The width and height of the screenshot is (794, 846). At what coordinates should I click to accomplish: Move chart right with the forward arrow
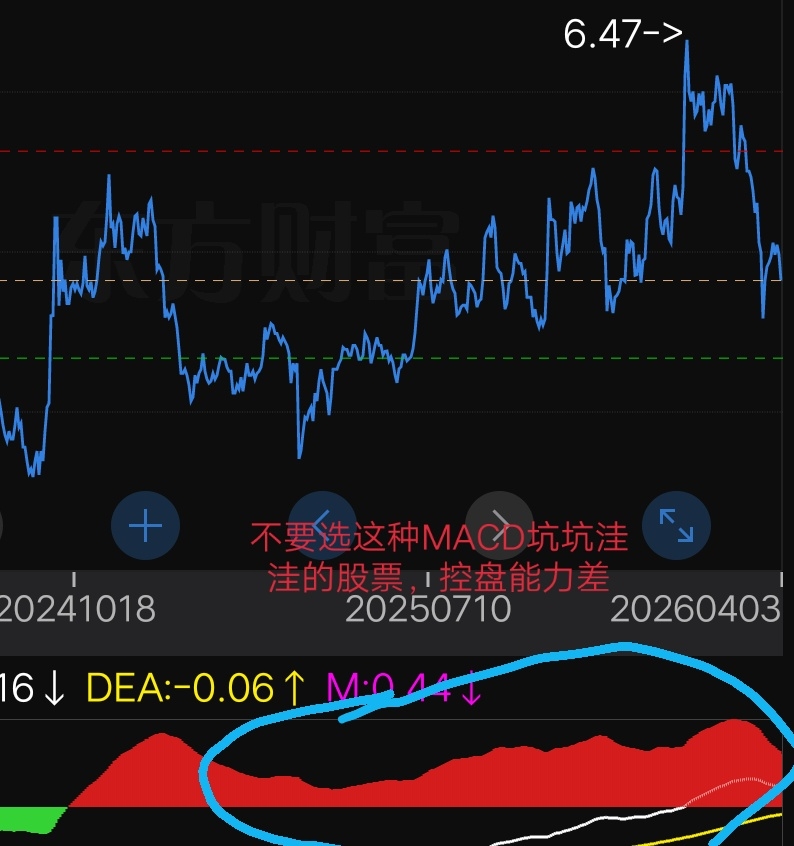[x=499, y=524]
